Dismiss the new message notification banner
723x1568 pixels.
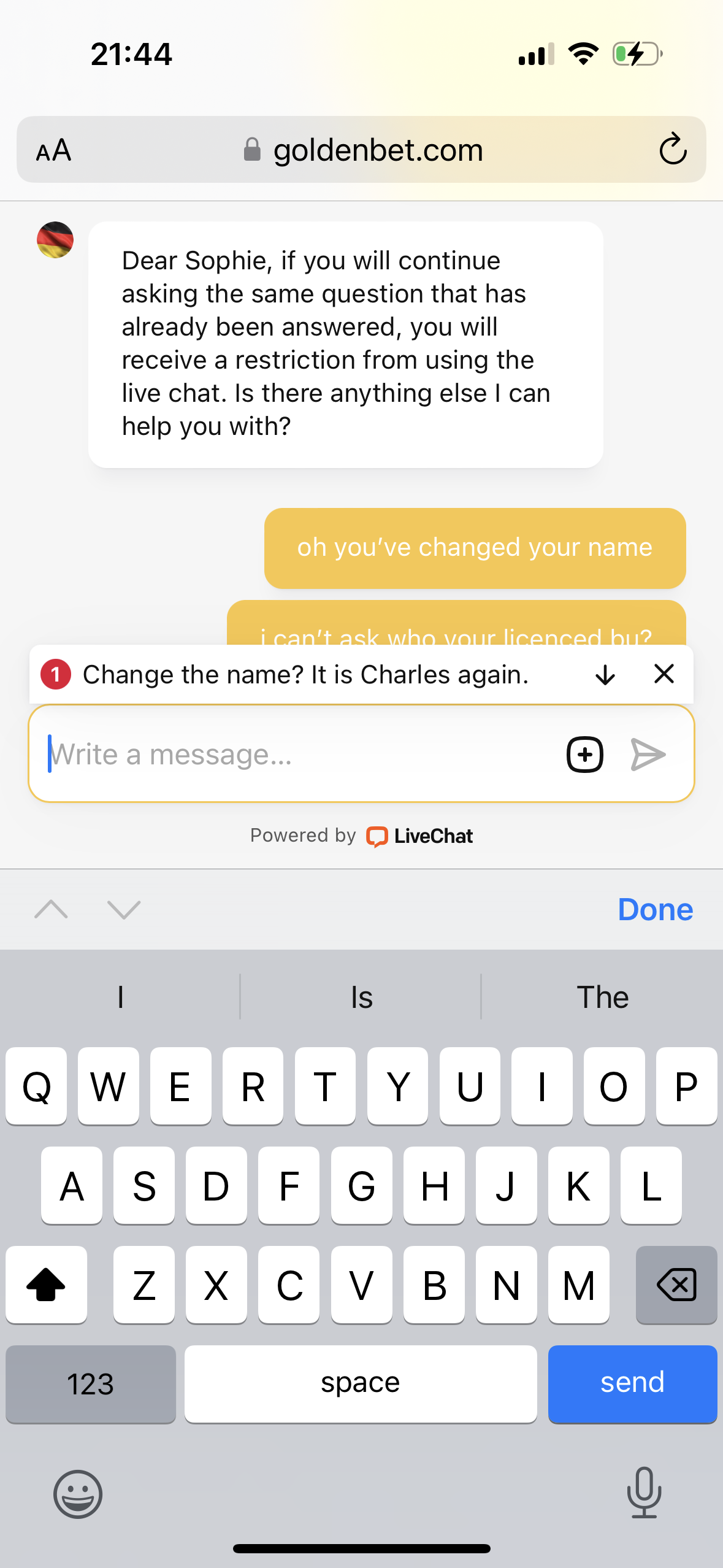click(x=664, y=674)
